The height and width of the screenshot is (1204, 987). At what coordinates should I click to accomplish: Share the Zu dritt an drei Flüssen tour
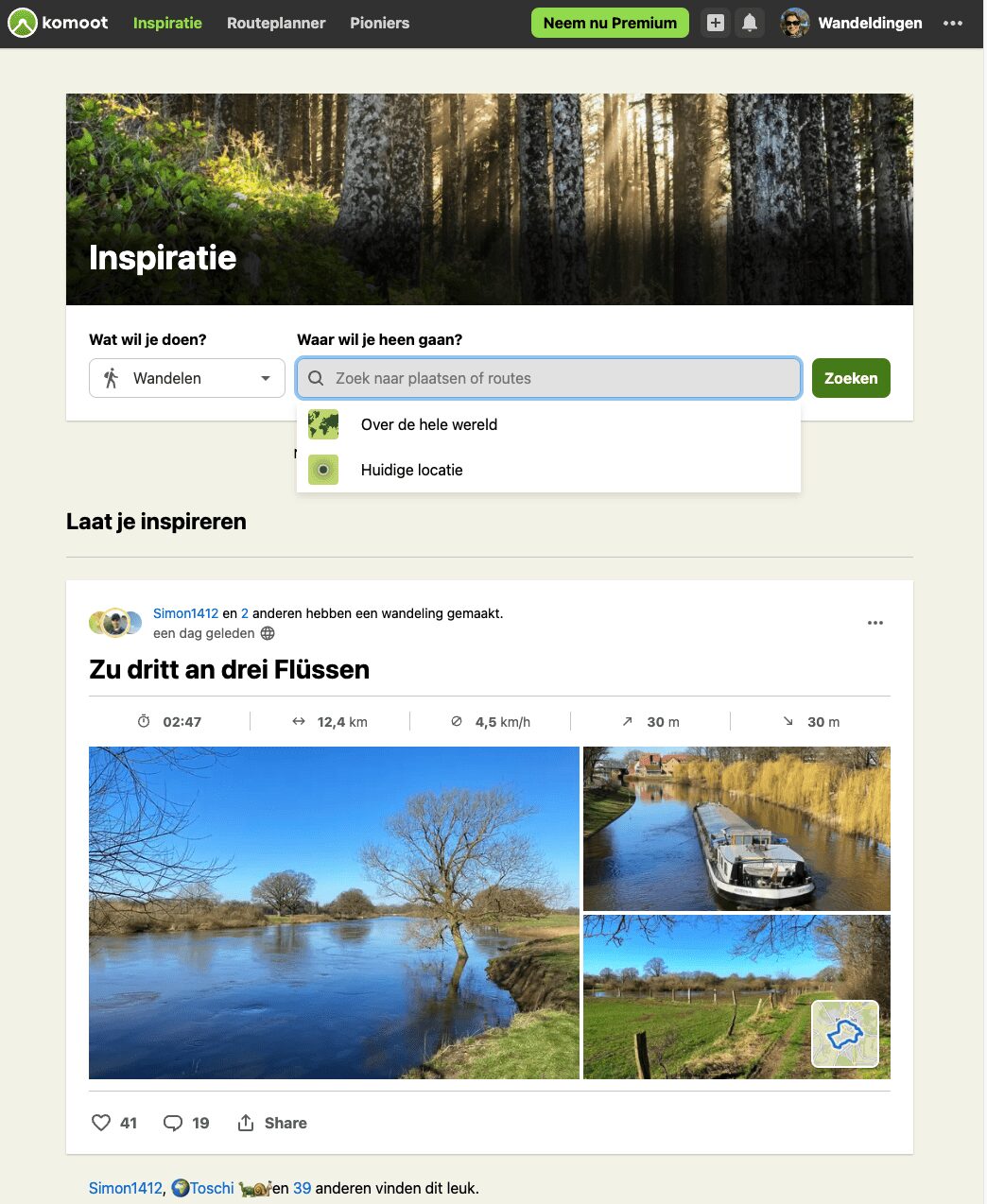coord(272,1123)
